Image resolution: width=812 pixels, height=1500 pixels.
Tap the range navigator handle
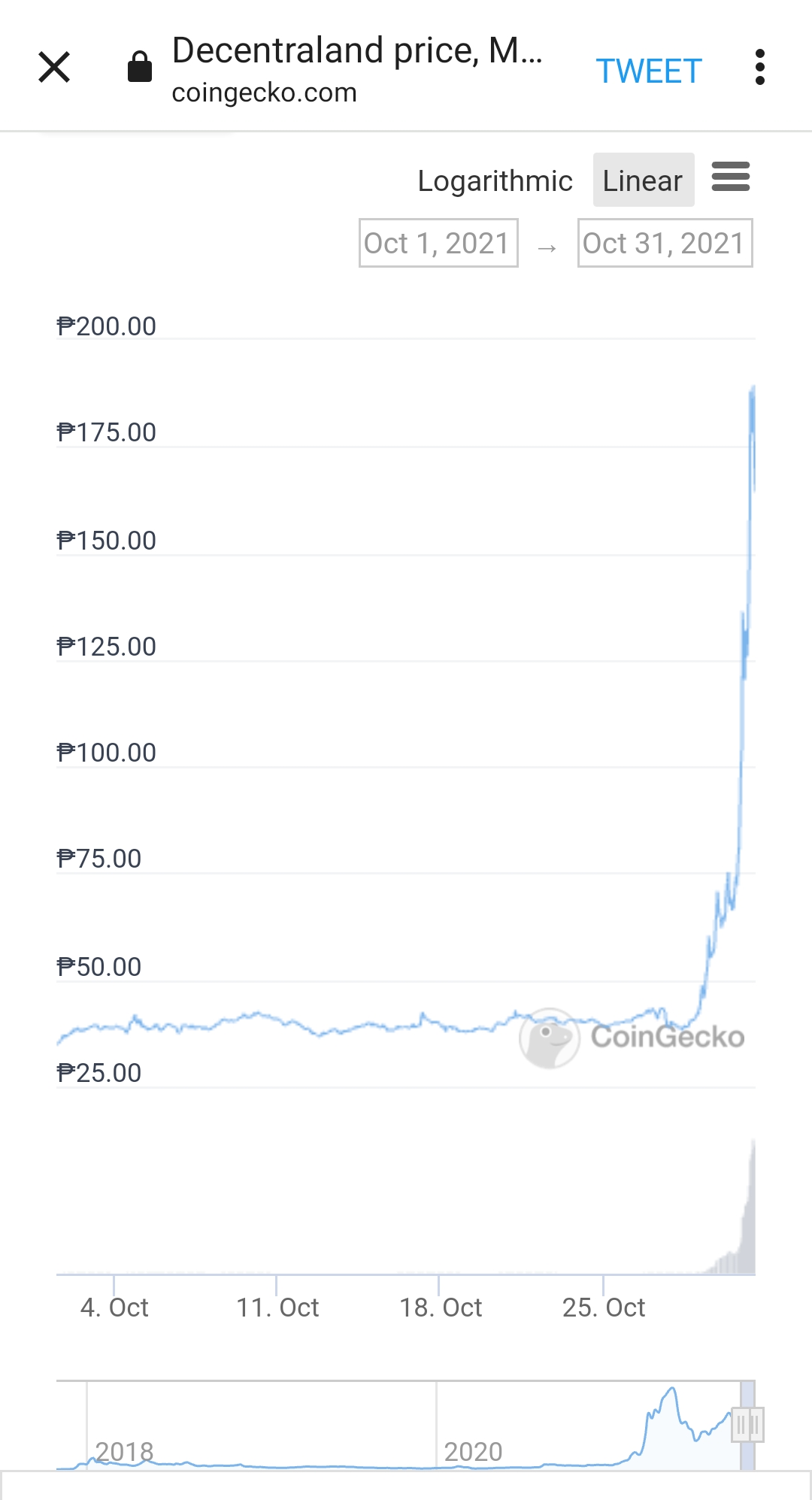[x=747, y=1424]
